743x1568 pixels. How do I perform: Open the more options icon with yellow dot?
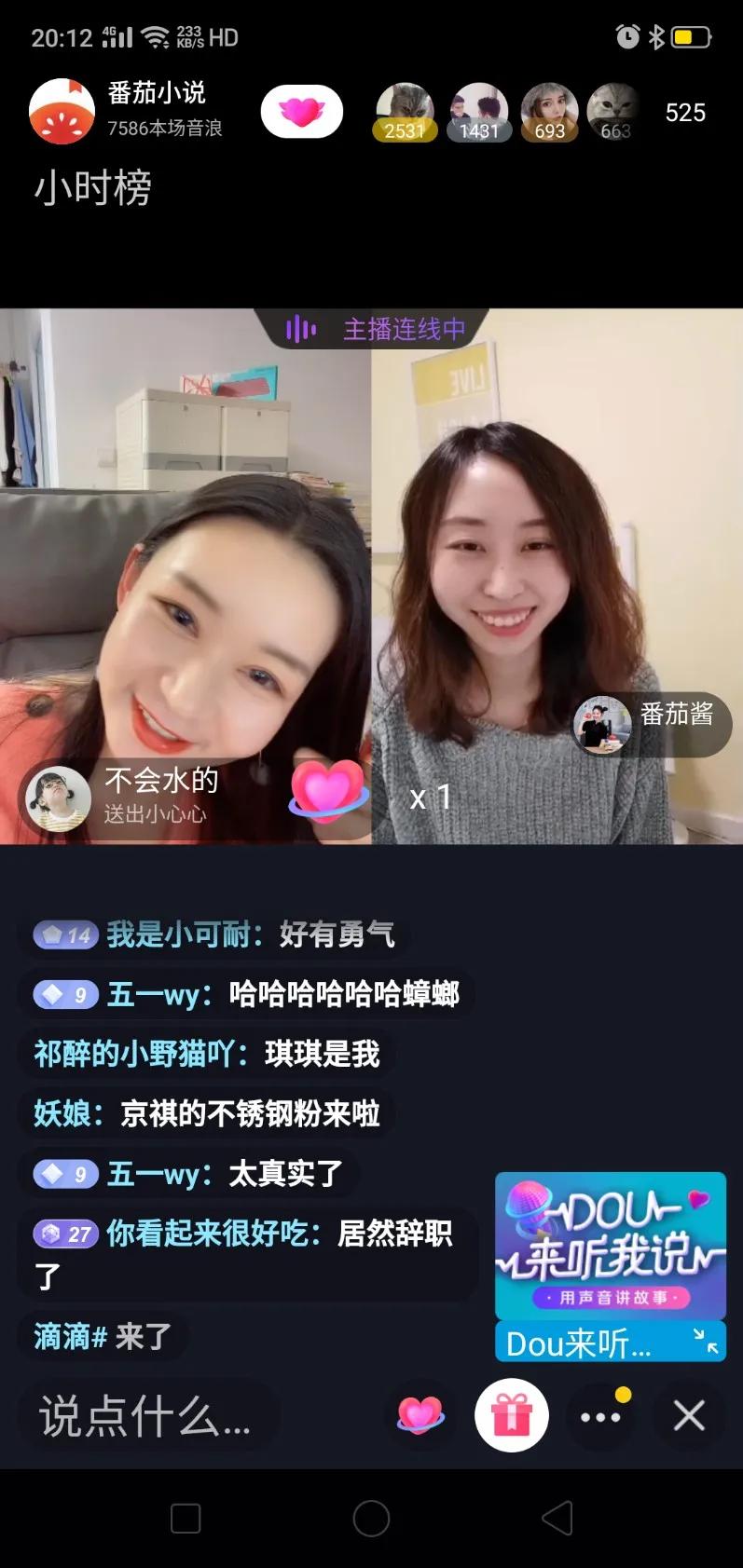tap(600, 1414)
